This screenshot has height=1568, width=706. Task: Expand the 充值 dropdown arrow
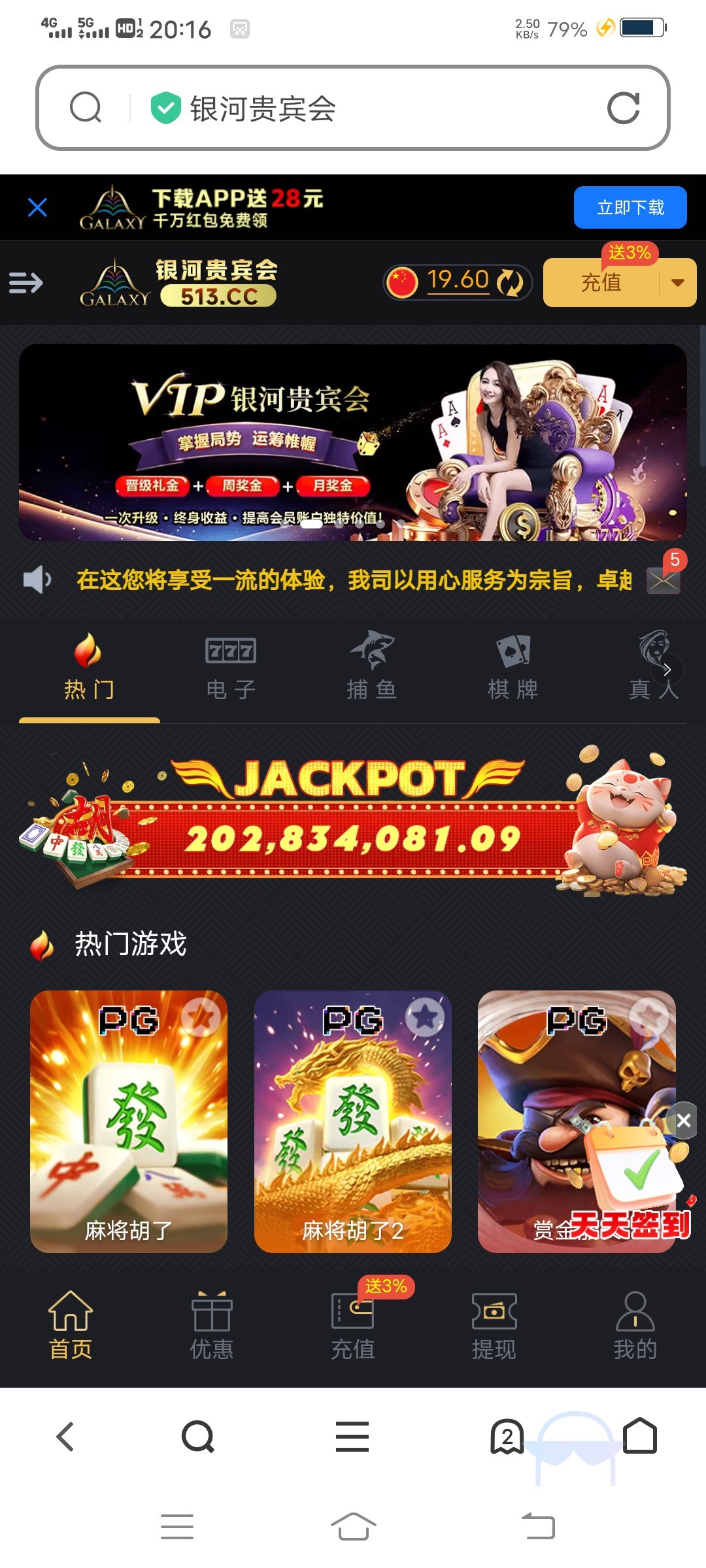677,283
